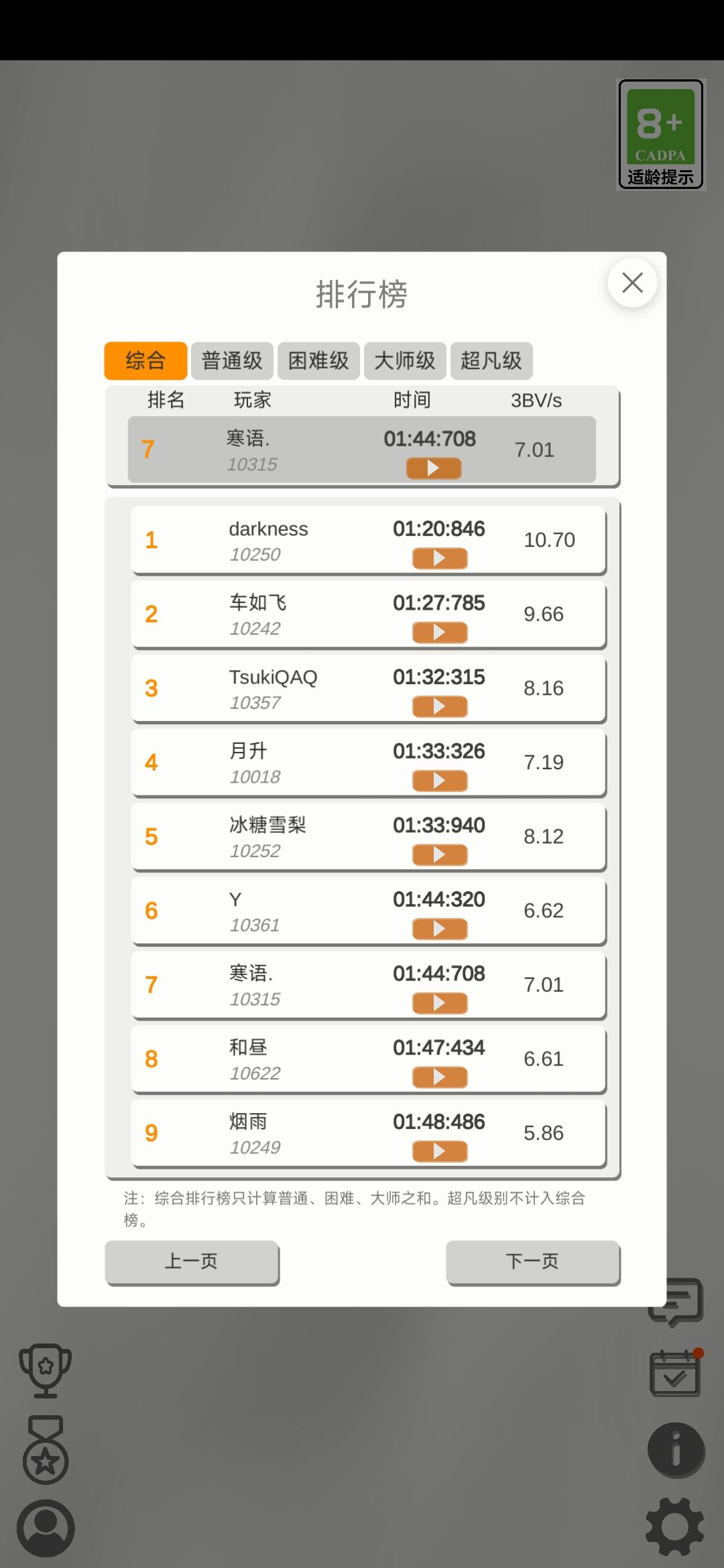This screenshot has height=1568, width=724.
Task: Play TsukiQAQ's replay
Action: click(x=439, y=706)
